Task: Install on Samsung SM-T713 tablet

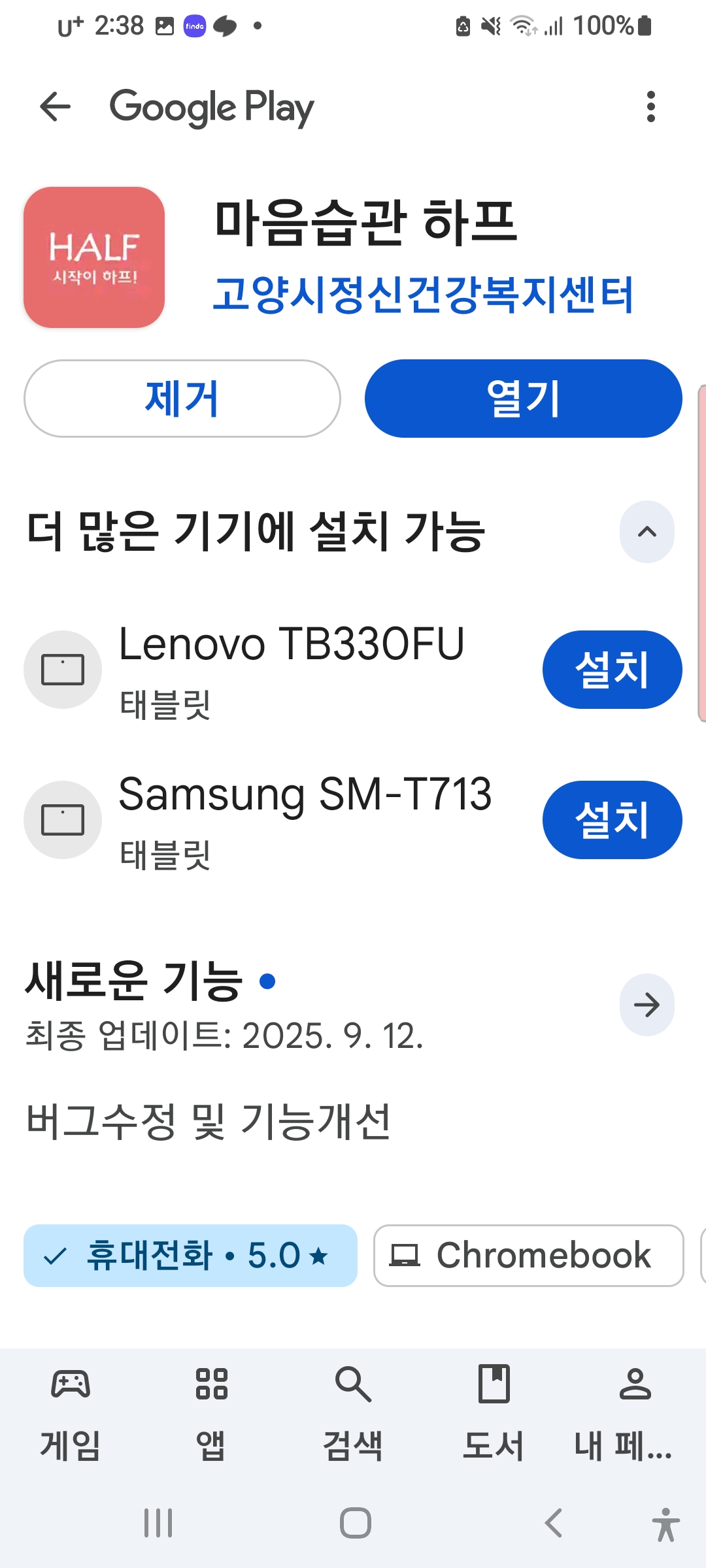Action: pyautogui.click(x=612, y=820)
